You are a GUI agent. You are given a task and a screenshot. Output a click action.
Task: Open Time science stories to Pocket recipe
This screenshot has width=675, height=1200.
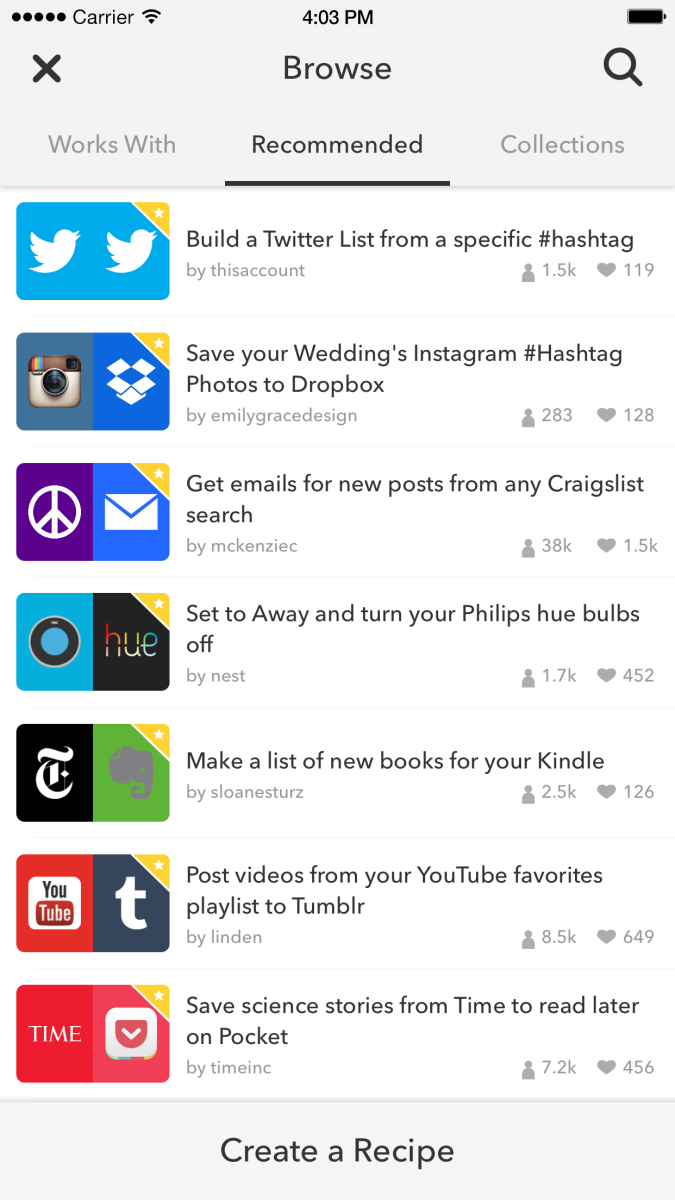pyautogui.click(x=337, y=1033)
